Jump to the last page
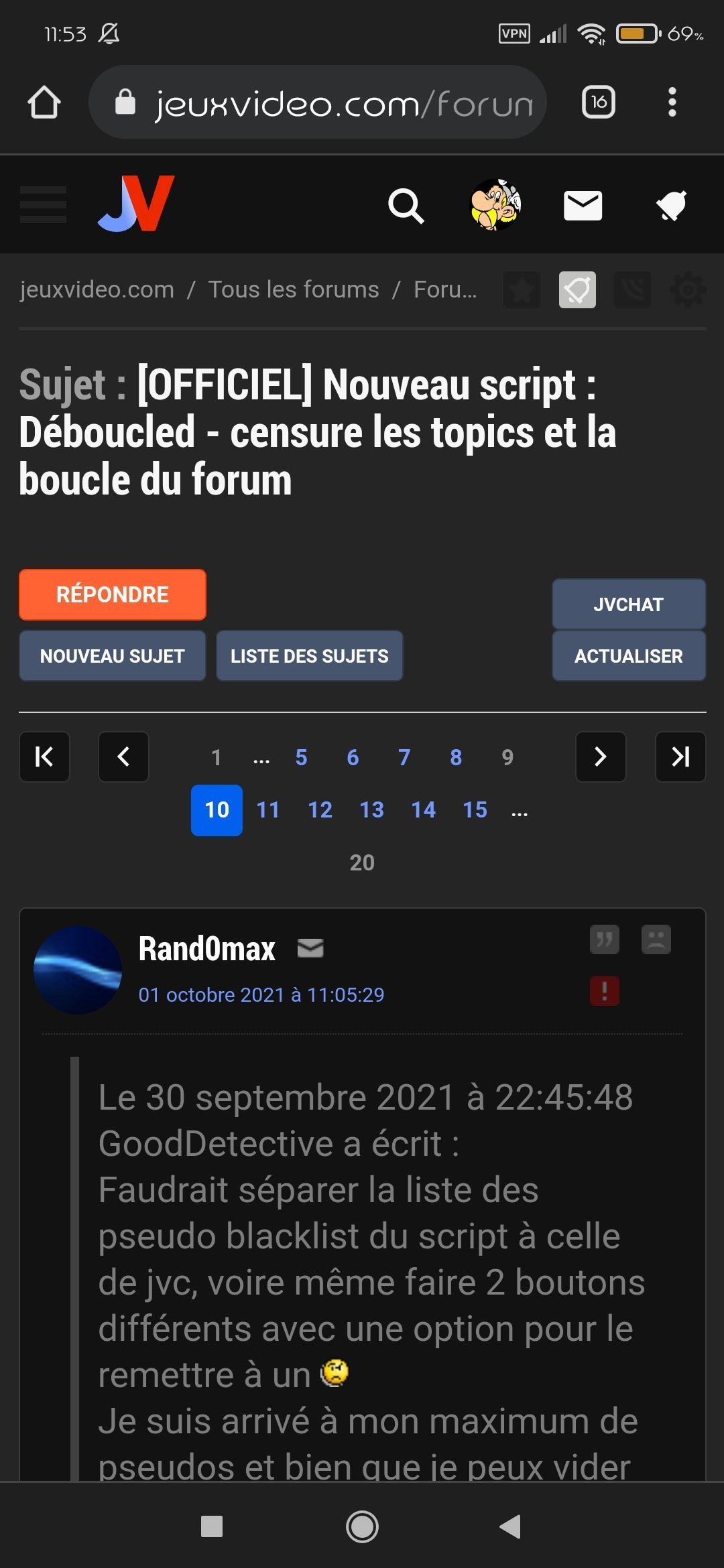This screenshot has height=1568, width=724. tap(680, 757)
